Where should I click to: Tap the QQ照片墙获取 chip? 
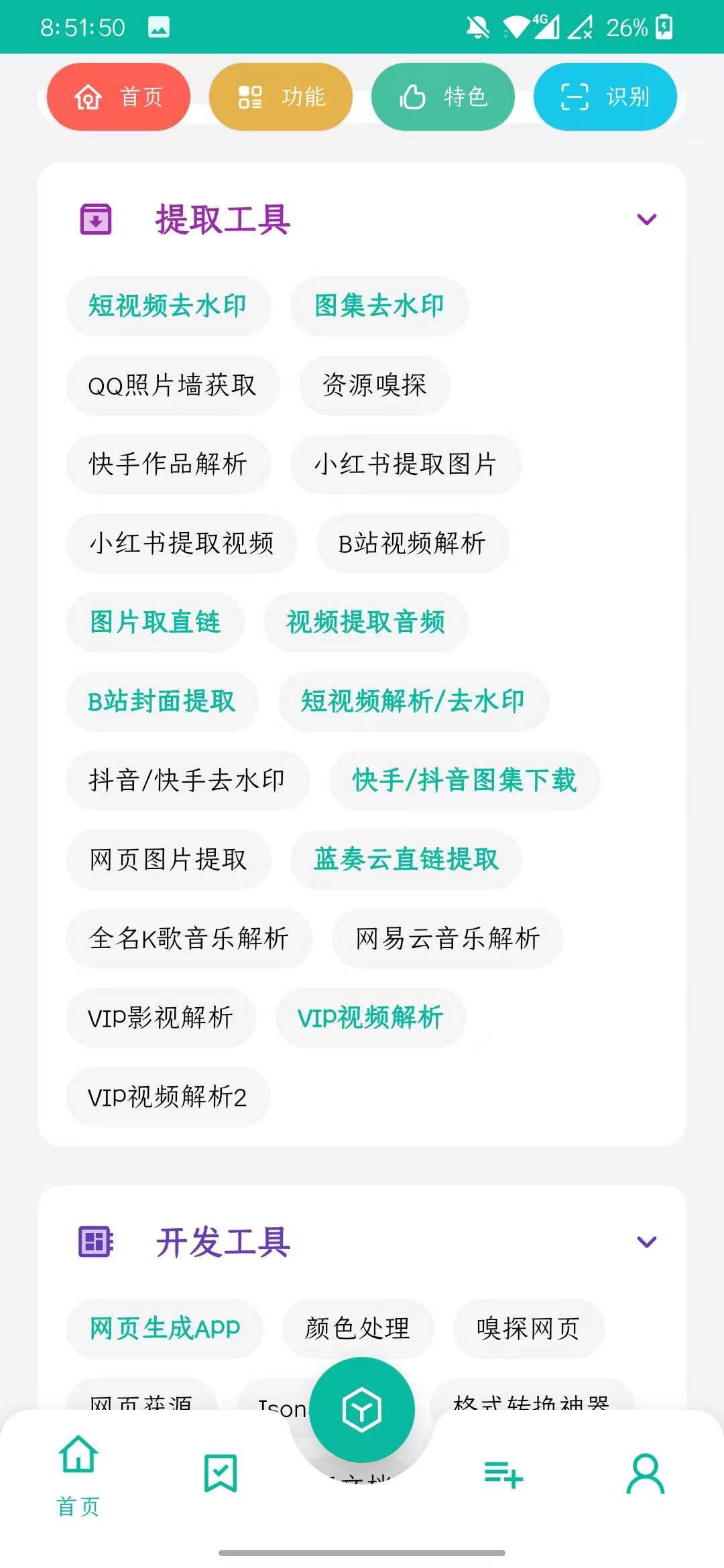point(172,385)
